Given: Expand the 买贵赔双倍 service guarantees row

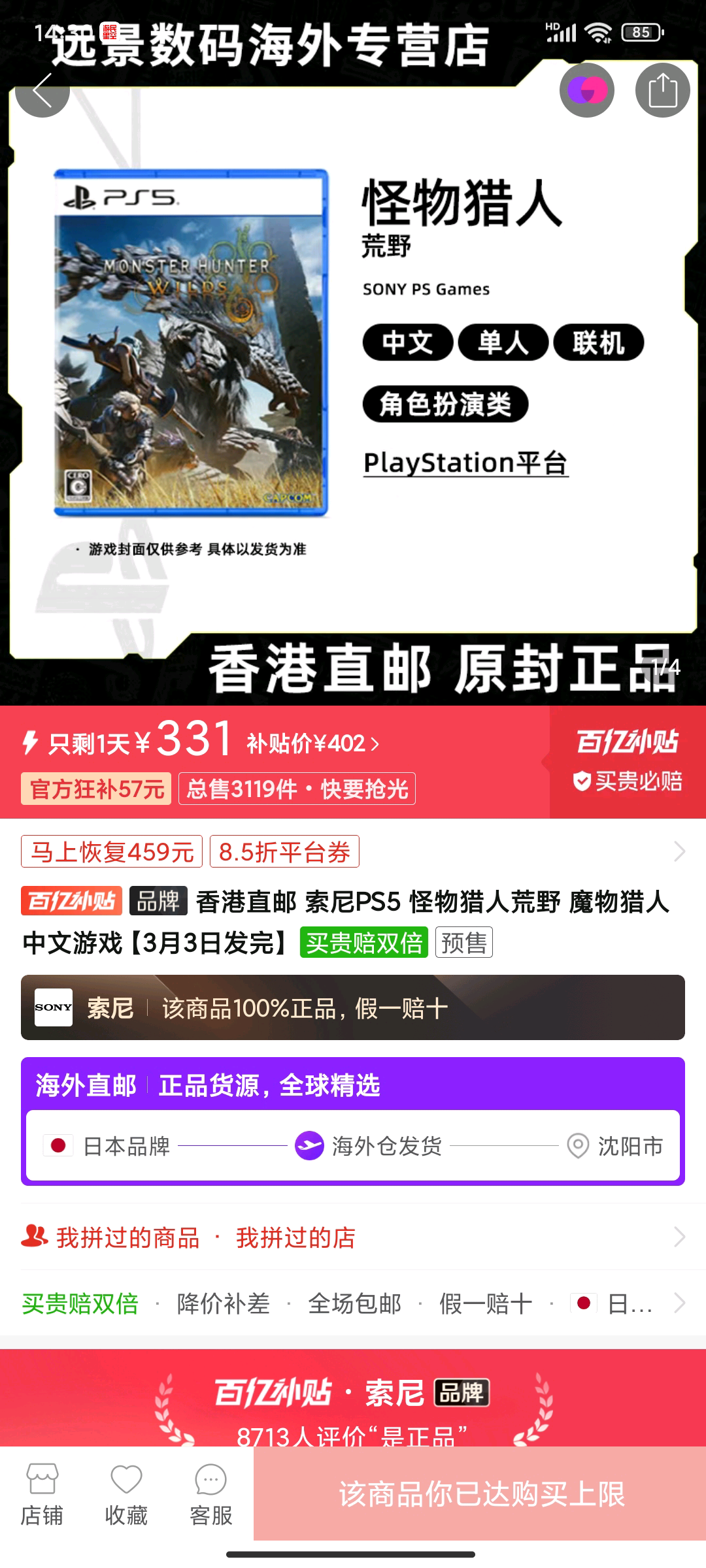Looking at the screenshot, I should 679,1303.
